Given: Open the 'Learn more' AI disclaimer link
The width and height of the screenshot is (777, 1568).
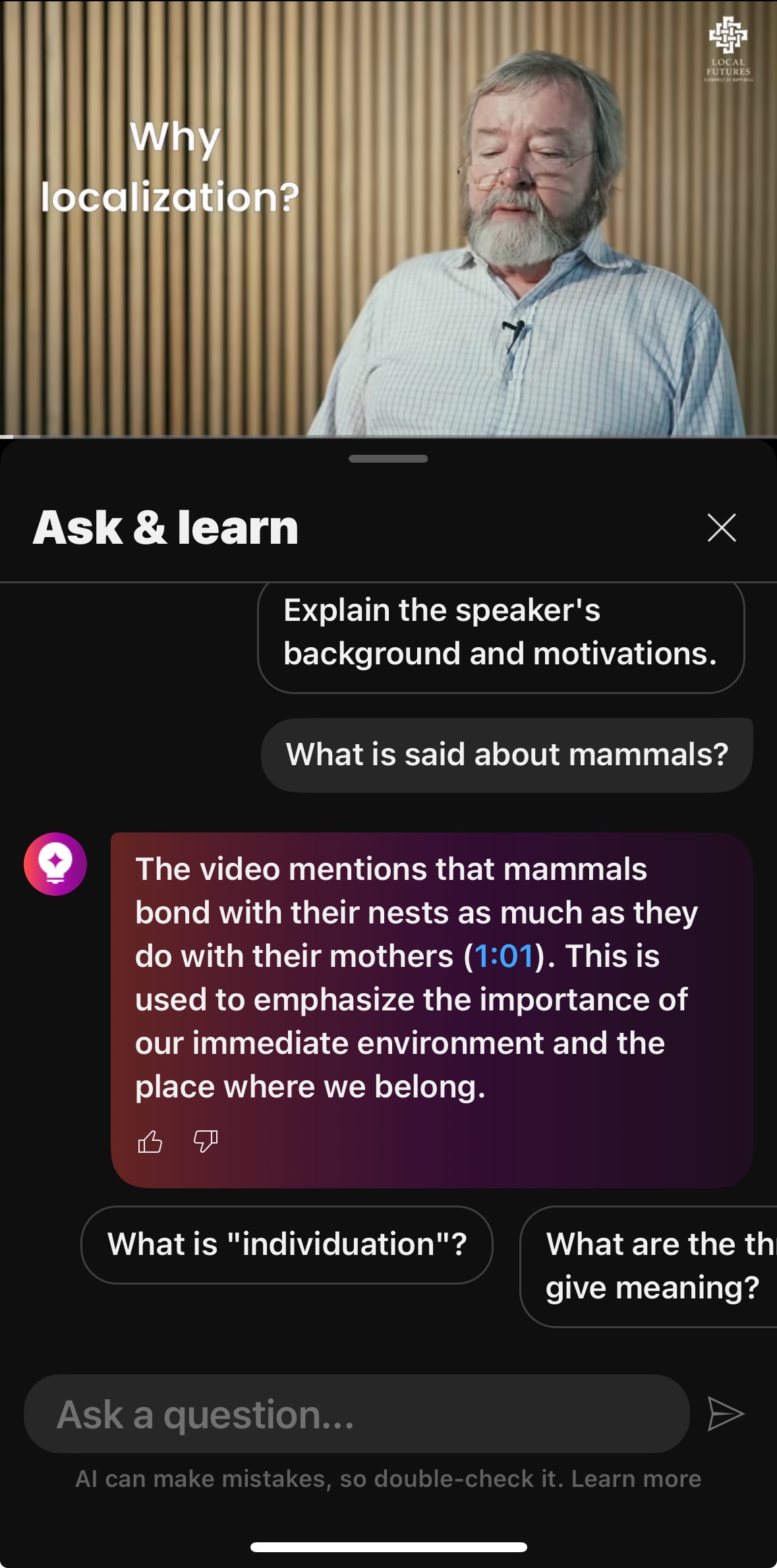Looking at the screenshot, I should click(636, 1479).
